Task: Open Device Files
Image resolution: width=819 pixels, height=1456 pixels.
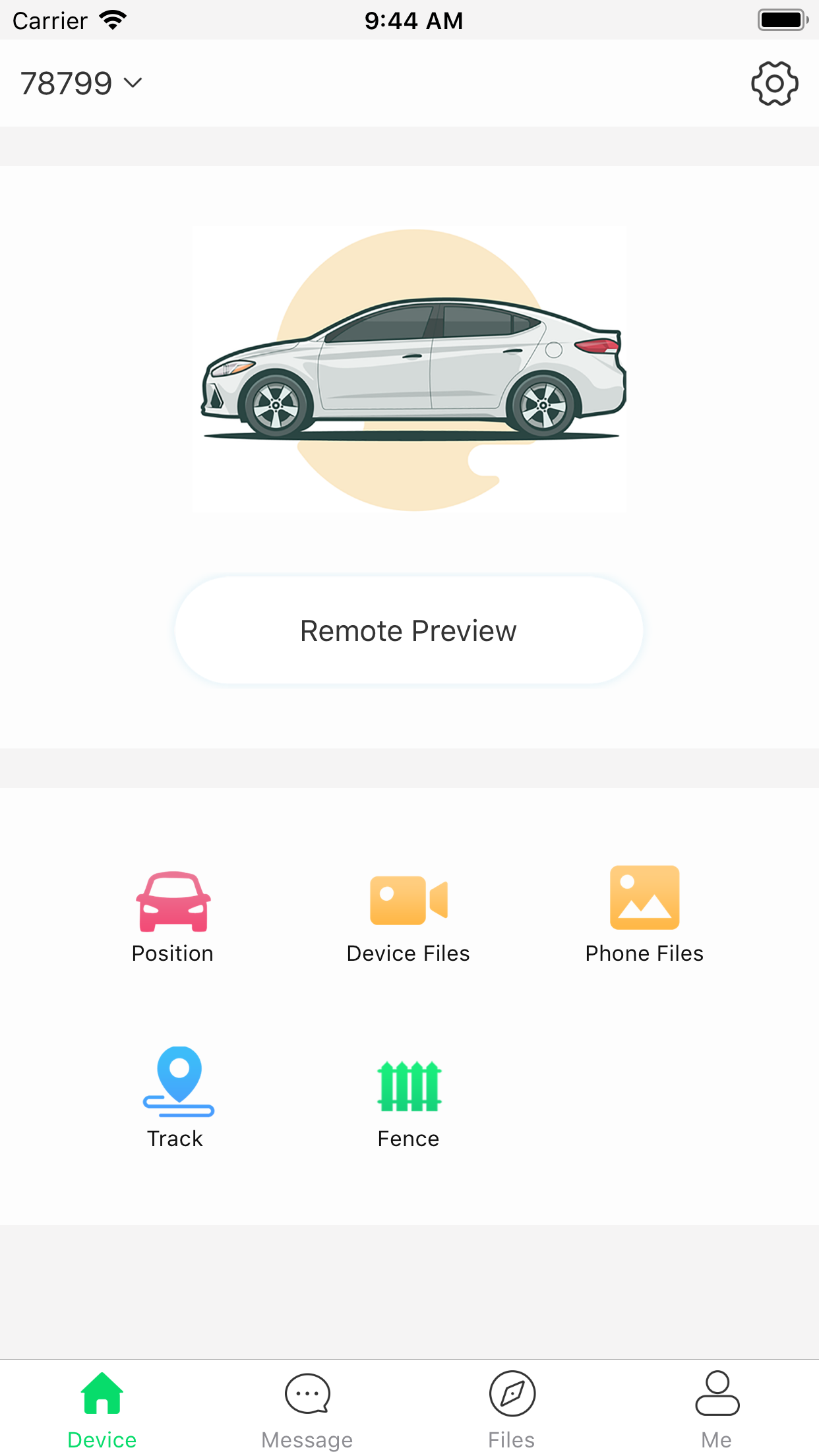Action: point(408,917)
